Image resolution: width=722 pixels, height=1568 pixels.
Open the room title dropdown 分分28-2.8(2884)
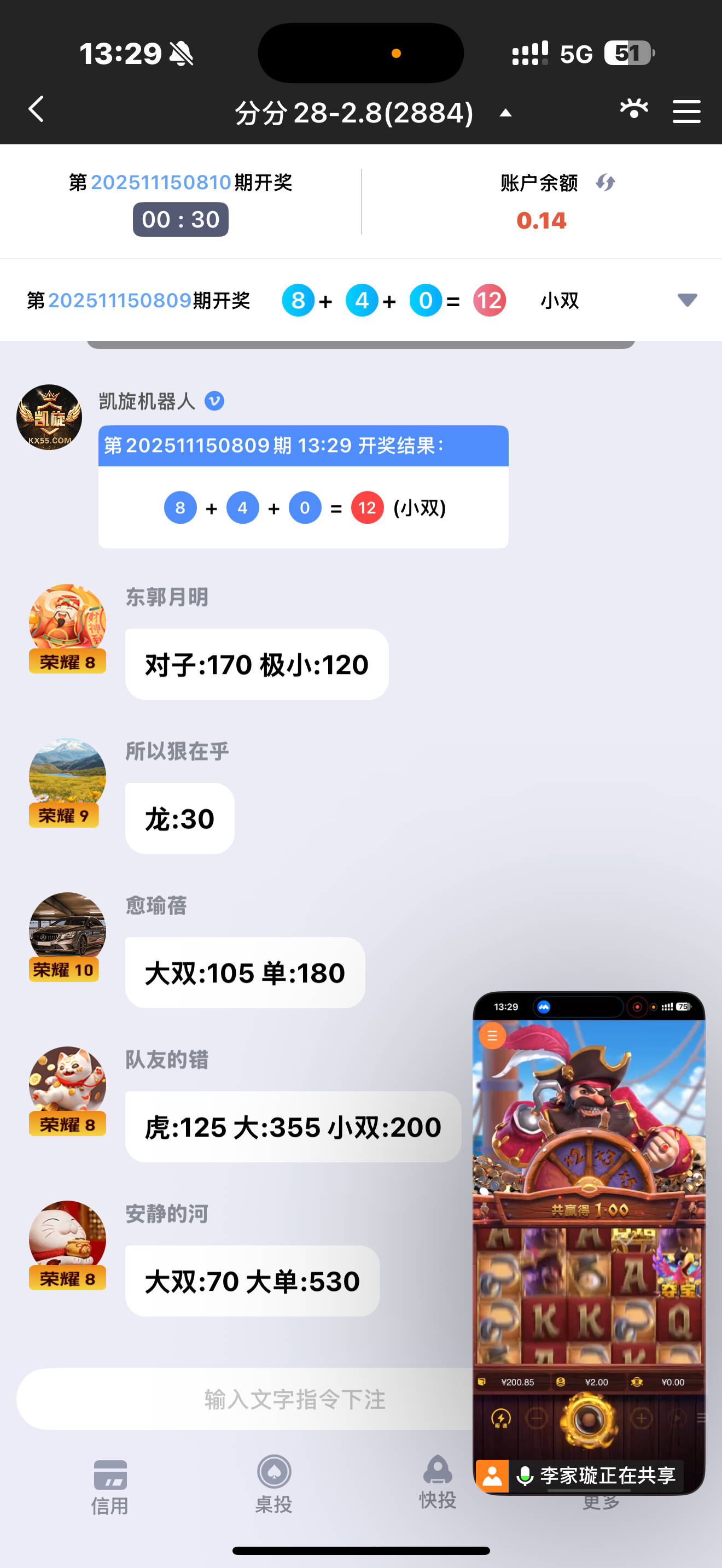[x=372, y=113]
